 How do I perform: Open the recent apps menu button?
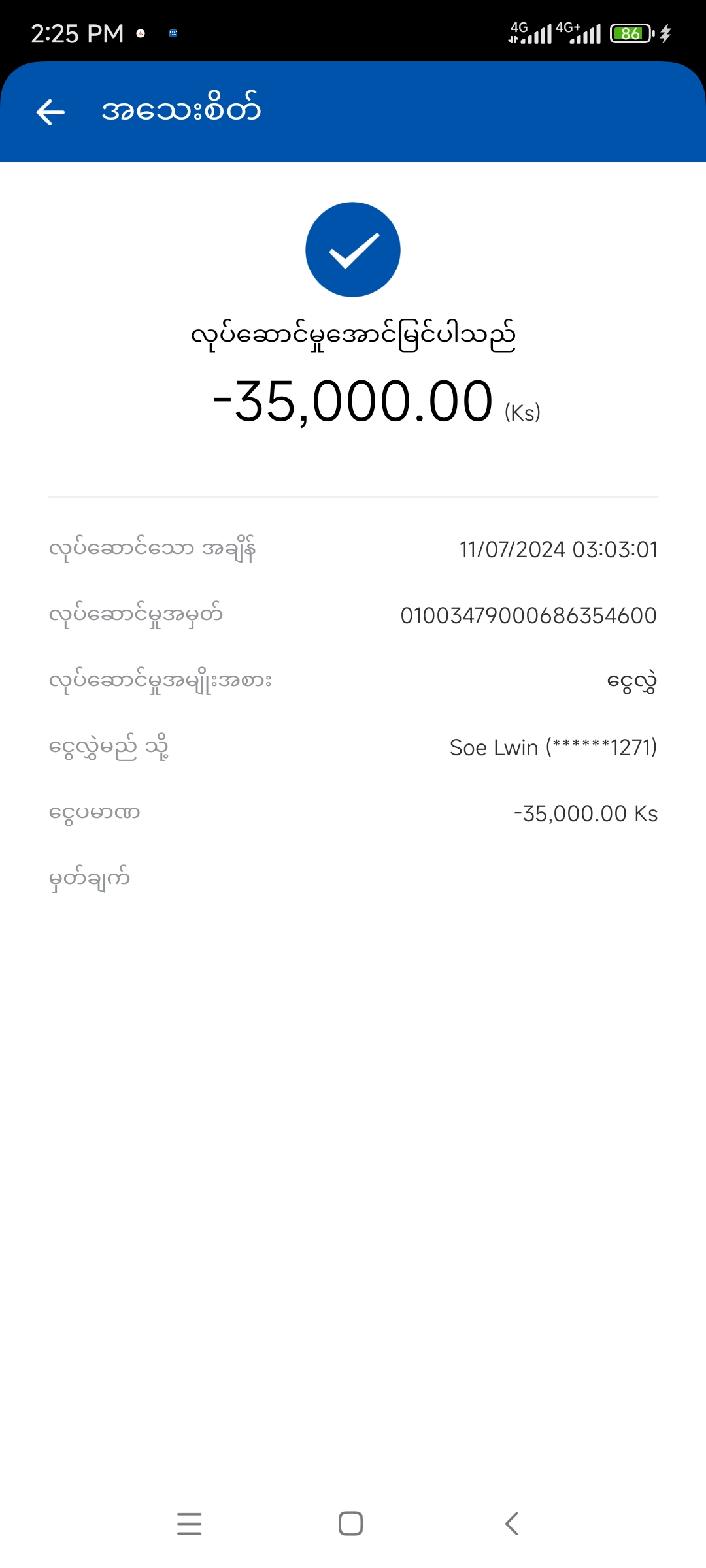189,1524
